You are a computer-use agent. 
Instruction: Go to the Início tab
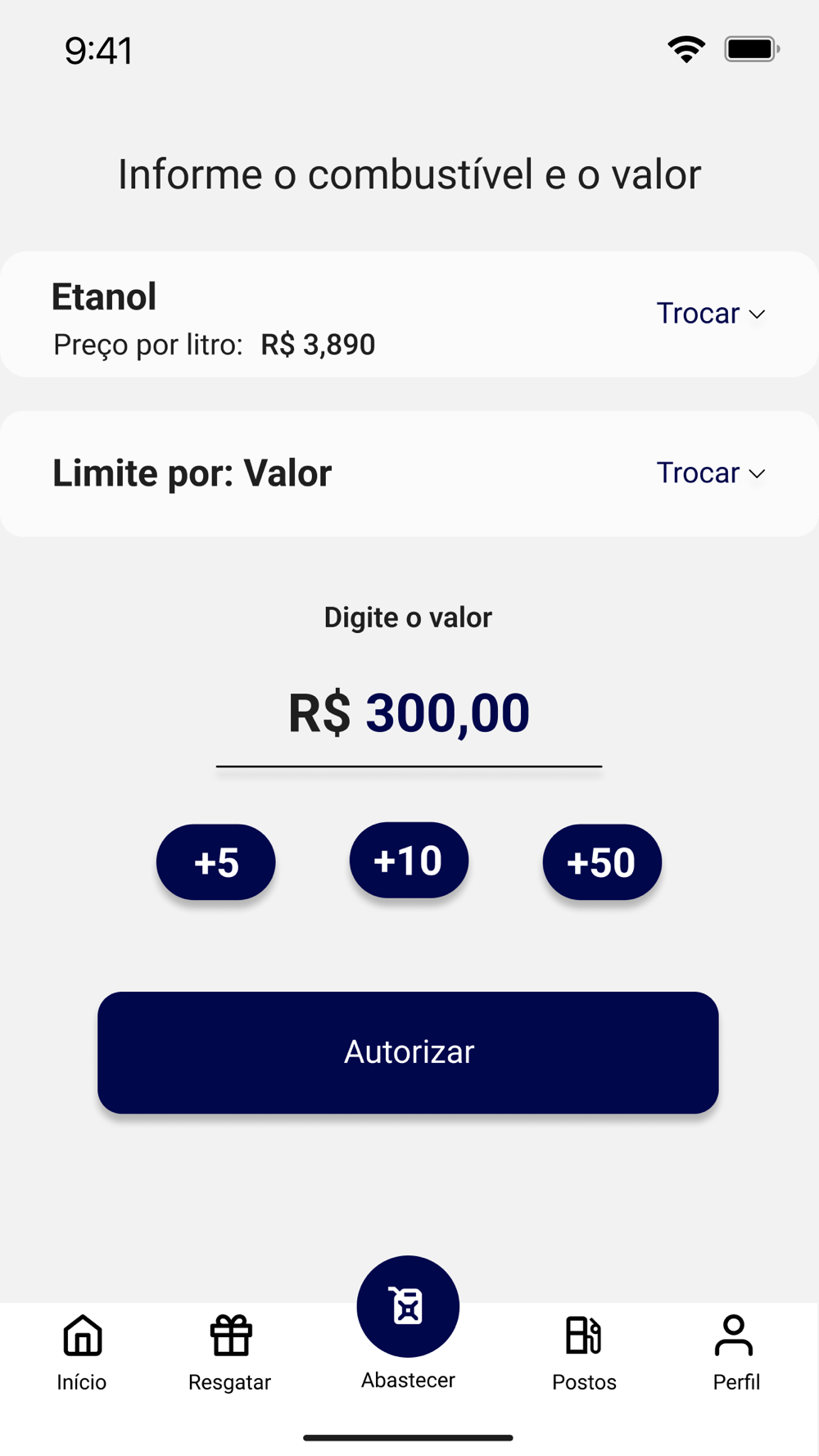click(x=82, y=1351)
